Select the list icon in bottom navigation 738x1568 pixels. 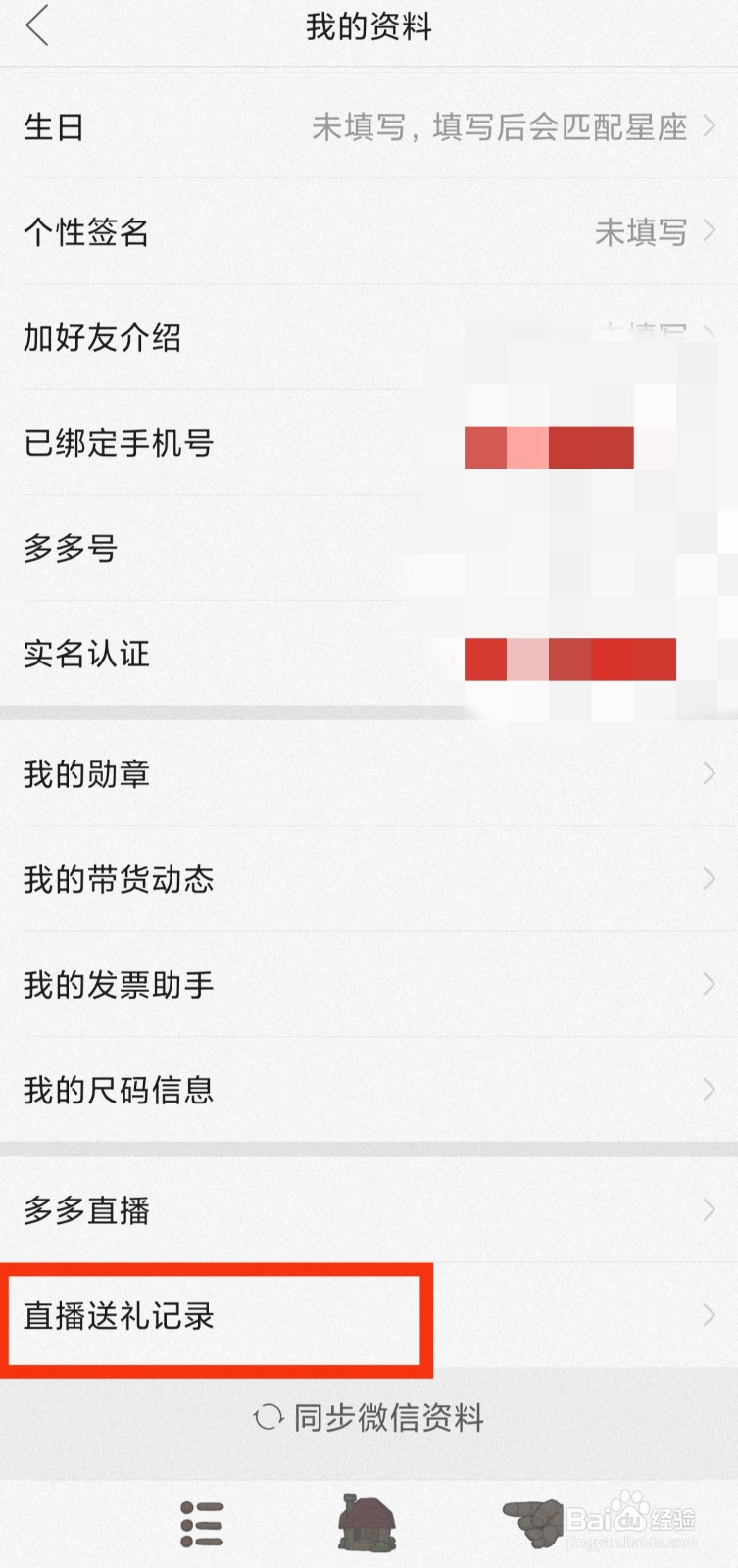(x=204, y=1522)
